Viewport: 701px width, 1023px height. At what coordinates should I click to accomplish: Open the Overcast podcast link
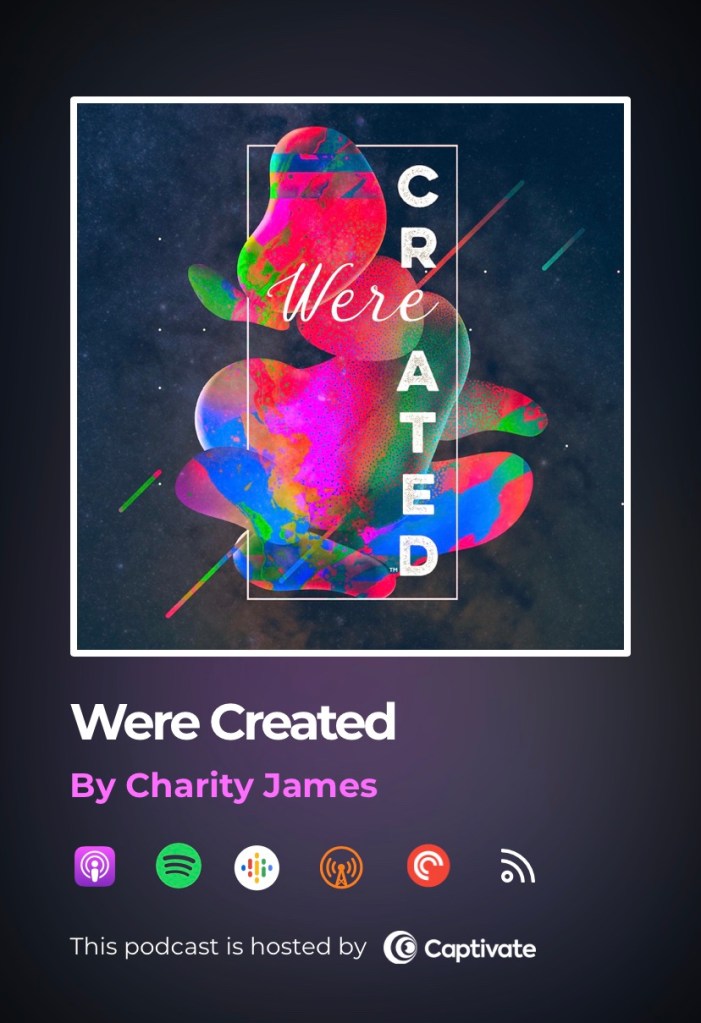[x=342, y=867]
